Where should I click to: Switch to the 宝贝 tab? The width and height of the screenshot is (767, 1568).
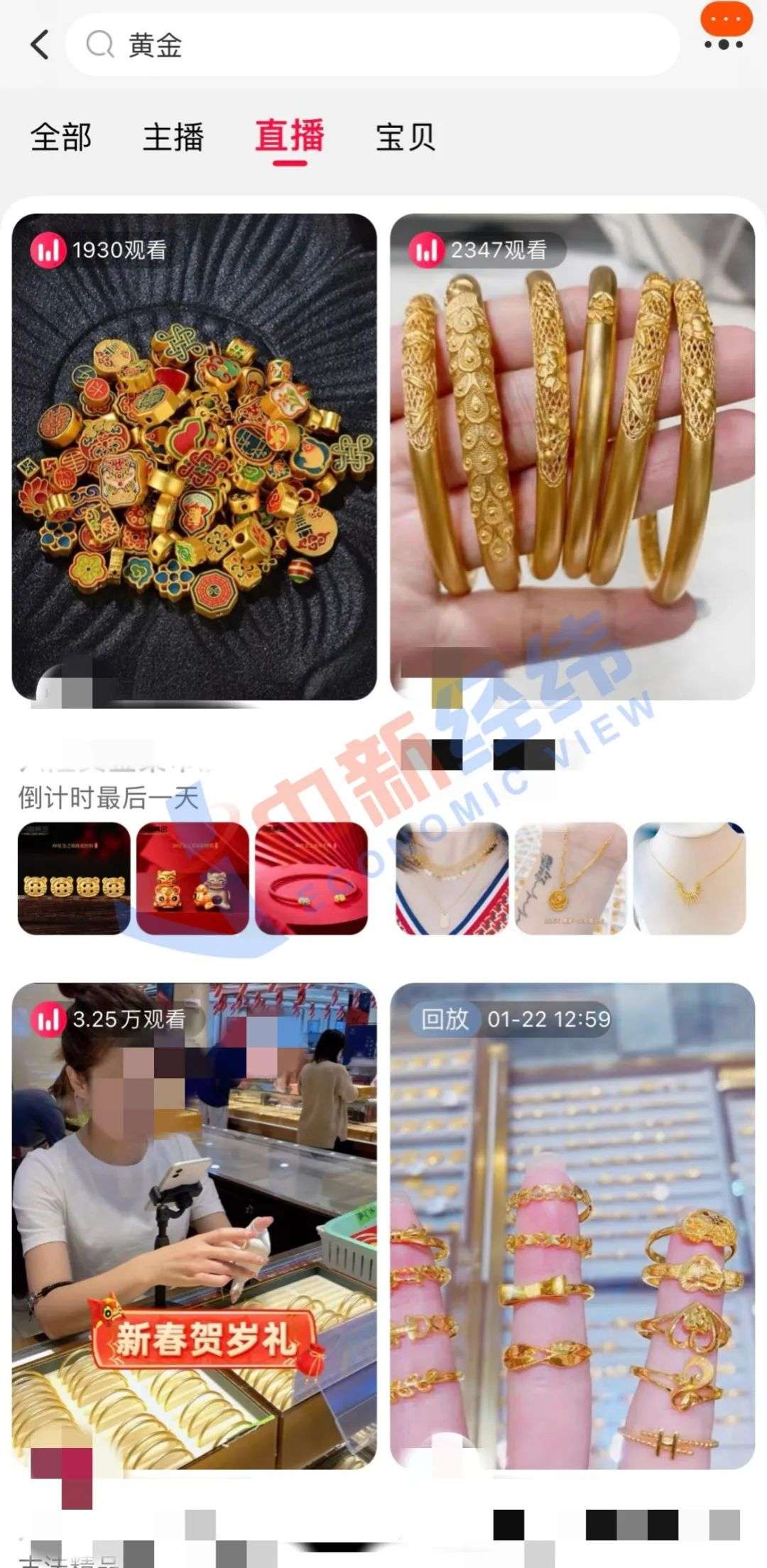click(405, 137)
